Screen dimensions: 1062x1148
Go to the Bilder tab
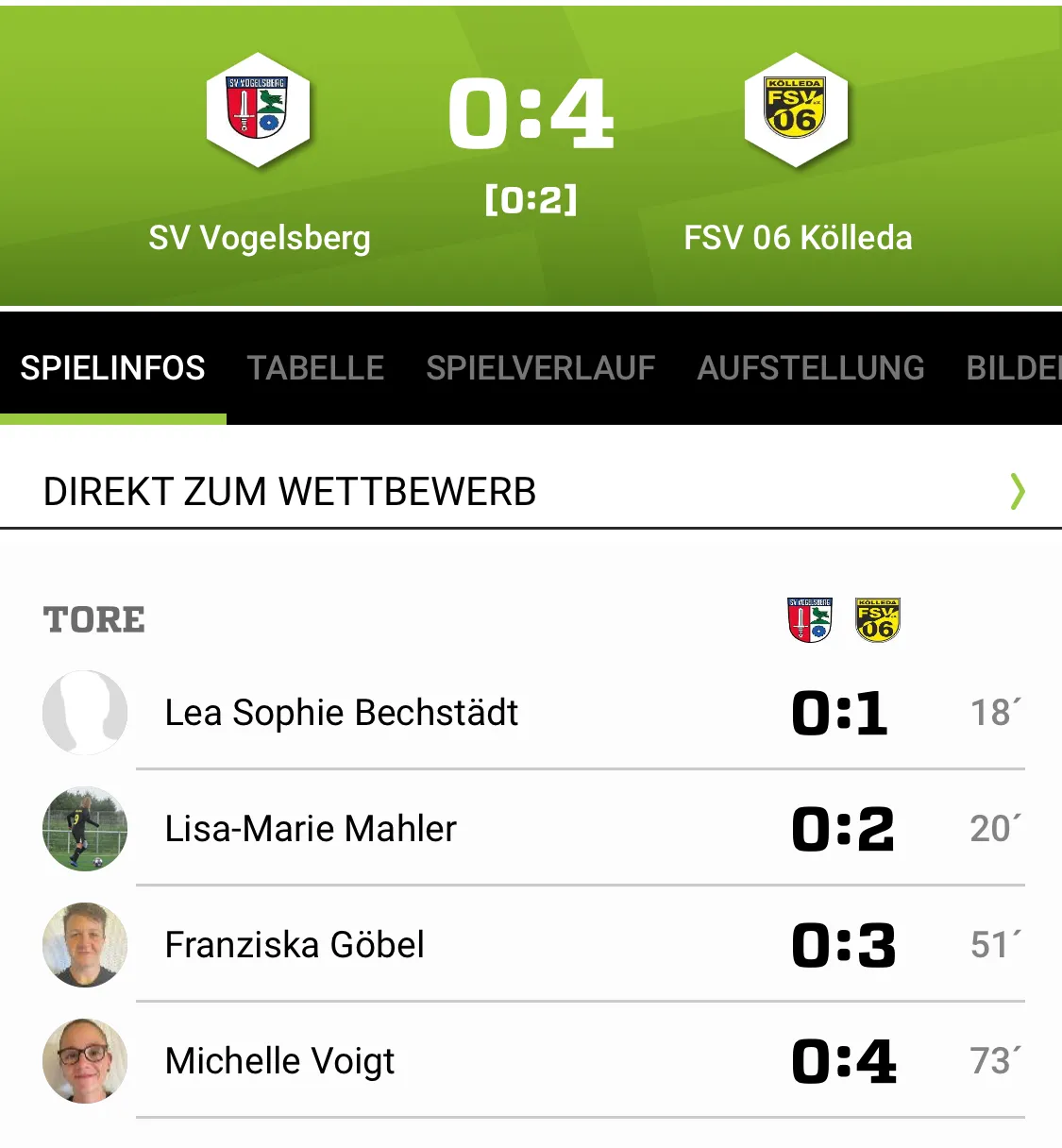(x=1012, y=368)
